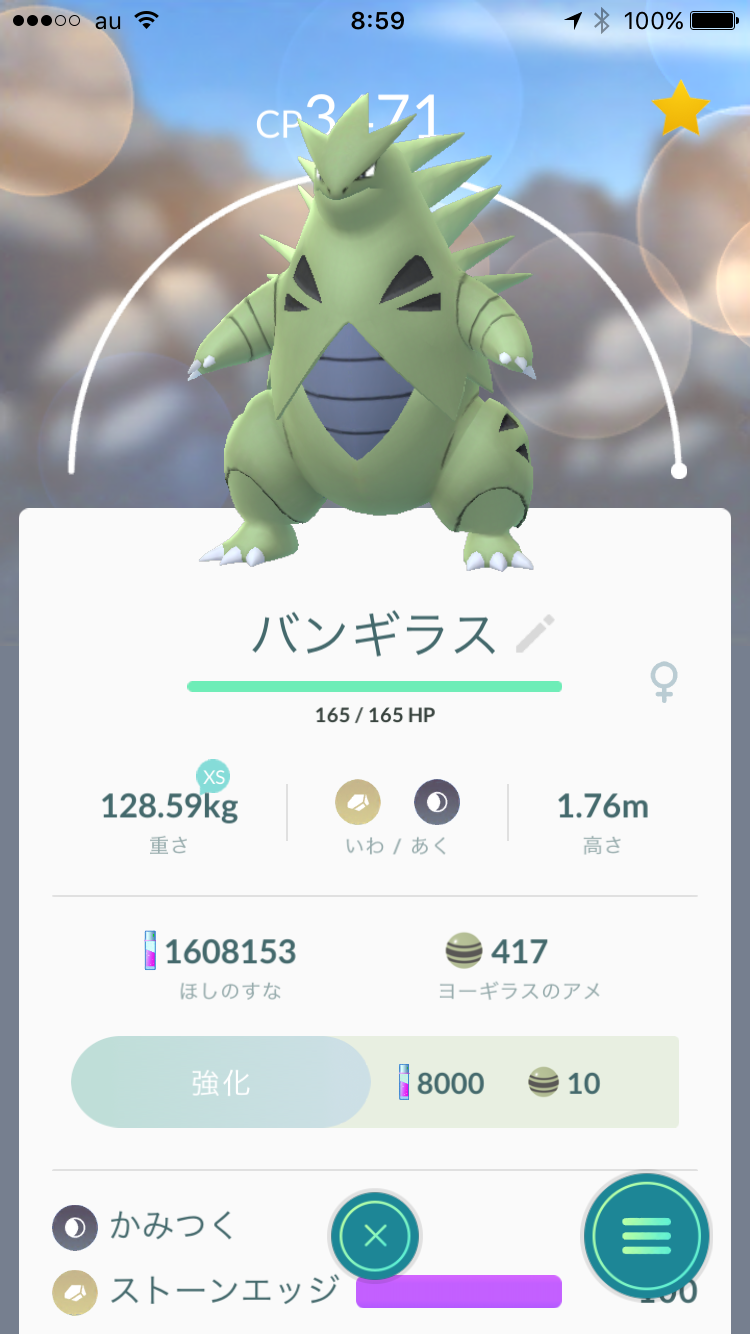Close the Pokémon detail screen

pyautogui.click(x=375, y=1236)
